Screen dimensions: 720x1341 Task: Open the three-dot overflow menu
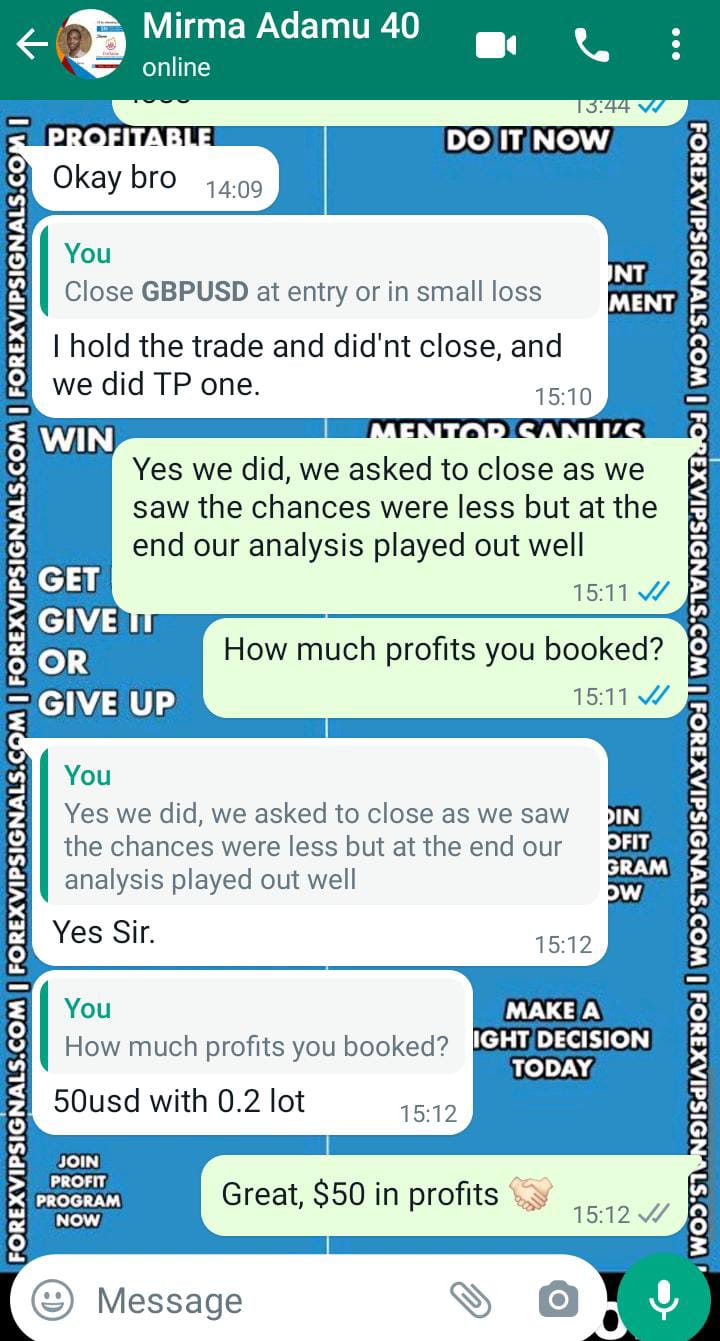pos(676,45)
